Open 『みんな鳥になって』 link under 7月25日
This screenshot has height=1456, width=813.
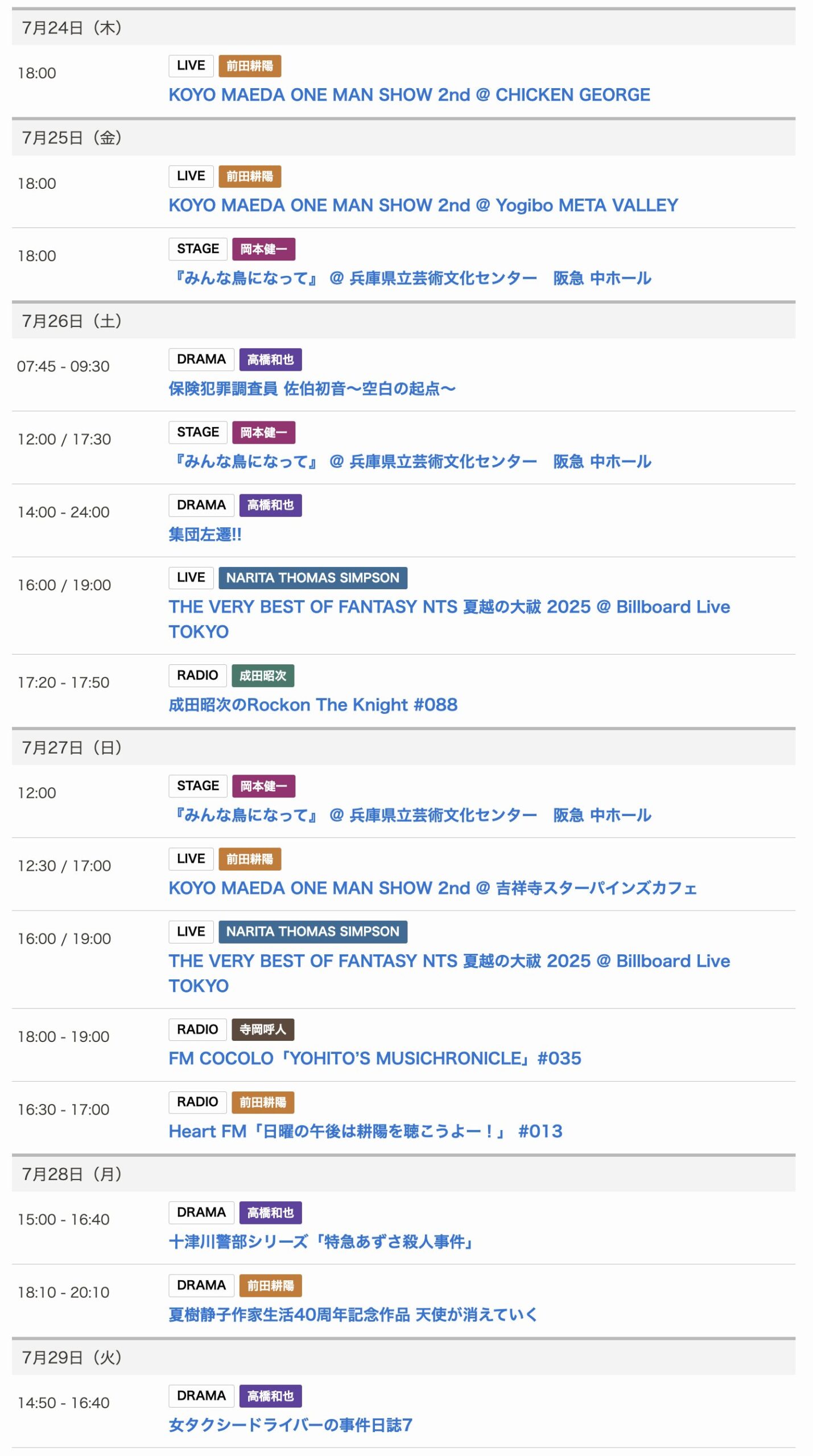(x=409, y=278)
